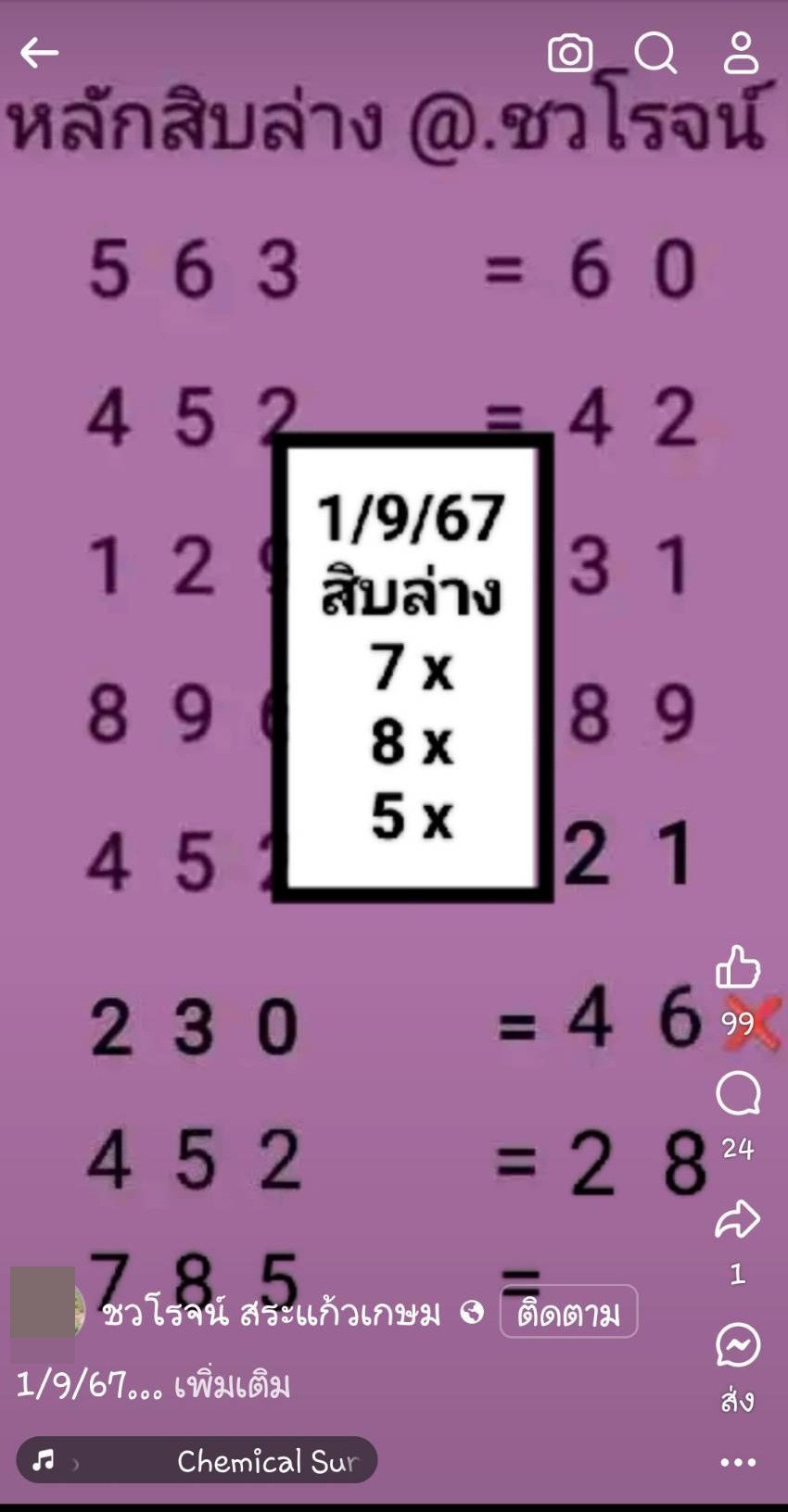Open the Chemical Sur audio chip
The width and height of the screenshot is (788, 1512).
point(197,1460)
